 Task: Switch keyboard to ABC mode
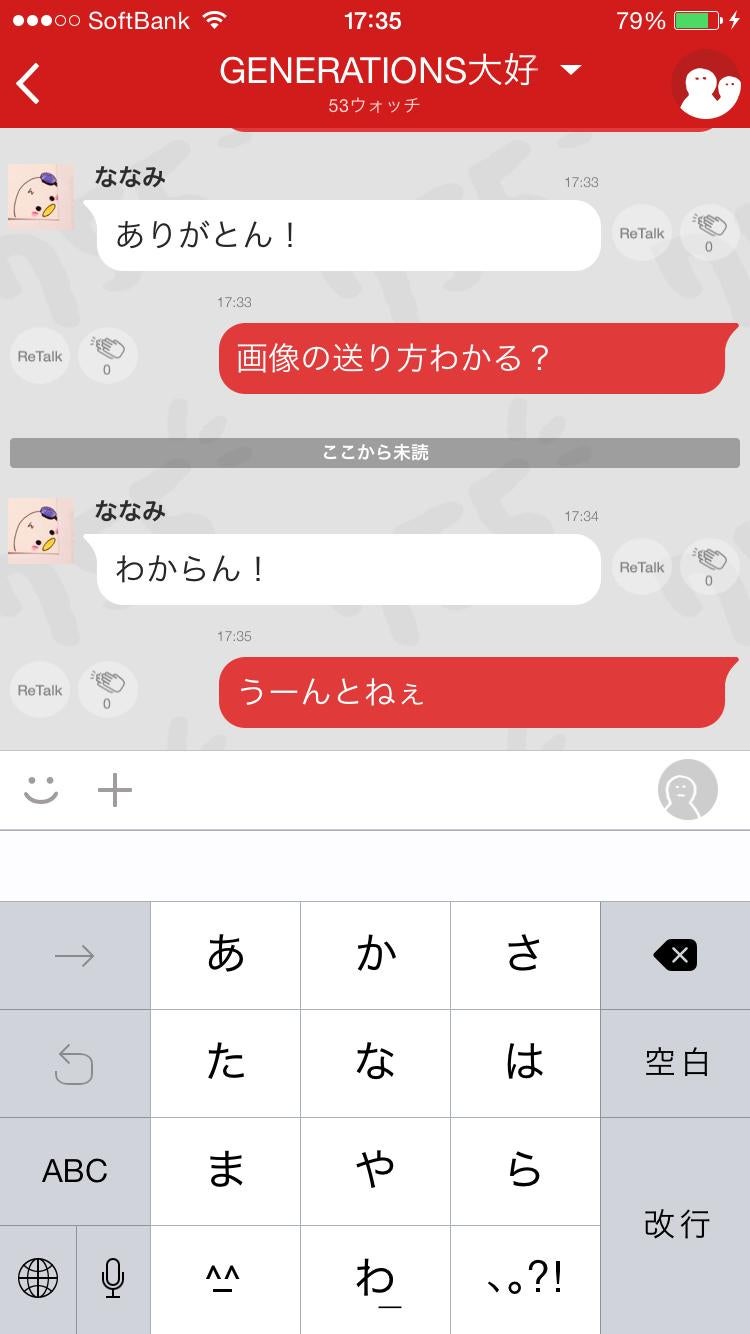click(75, 1170)
